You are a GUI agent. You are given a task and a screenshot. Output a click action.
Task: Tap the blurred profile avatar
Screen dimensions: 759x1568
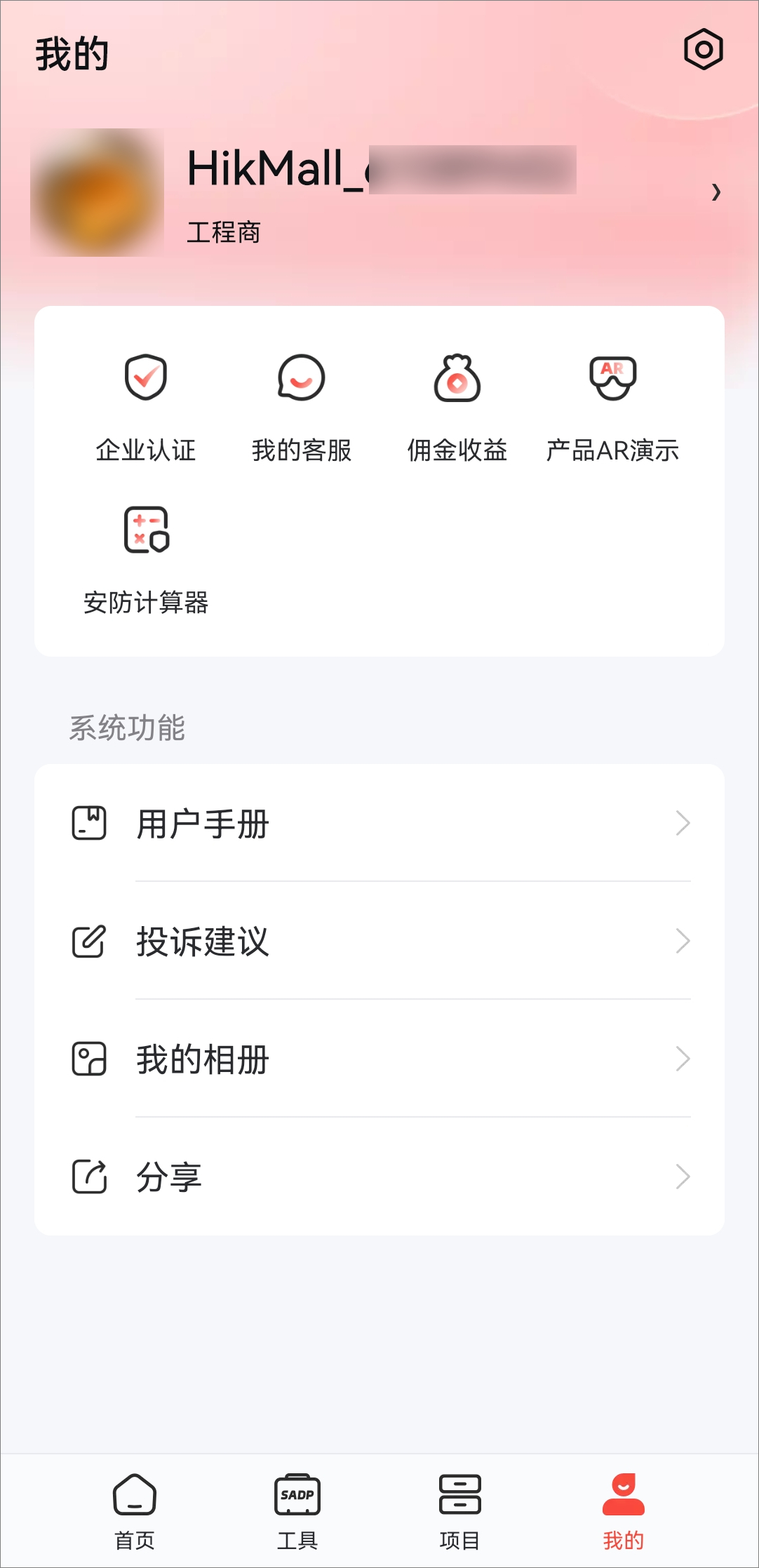tap(97, 192)
